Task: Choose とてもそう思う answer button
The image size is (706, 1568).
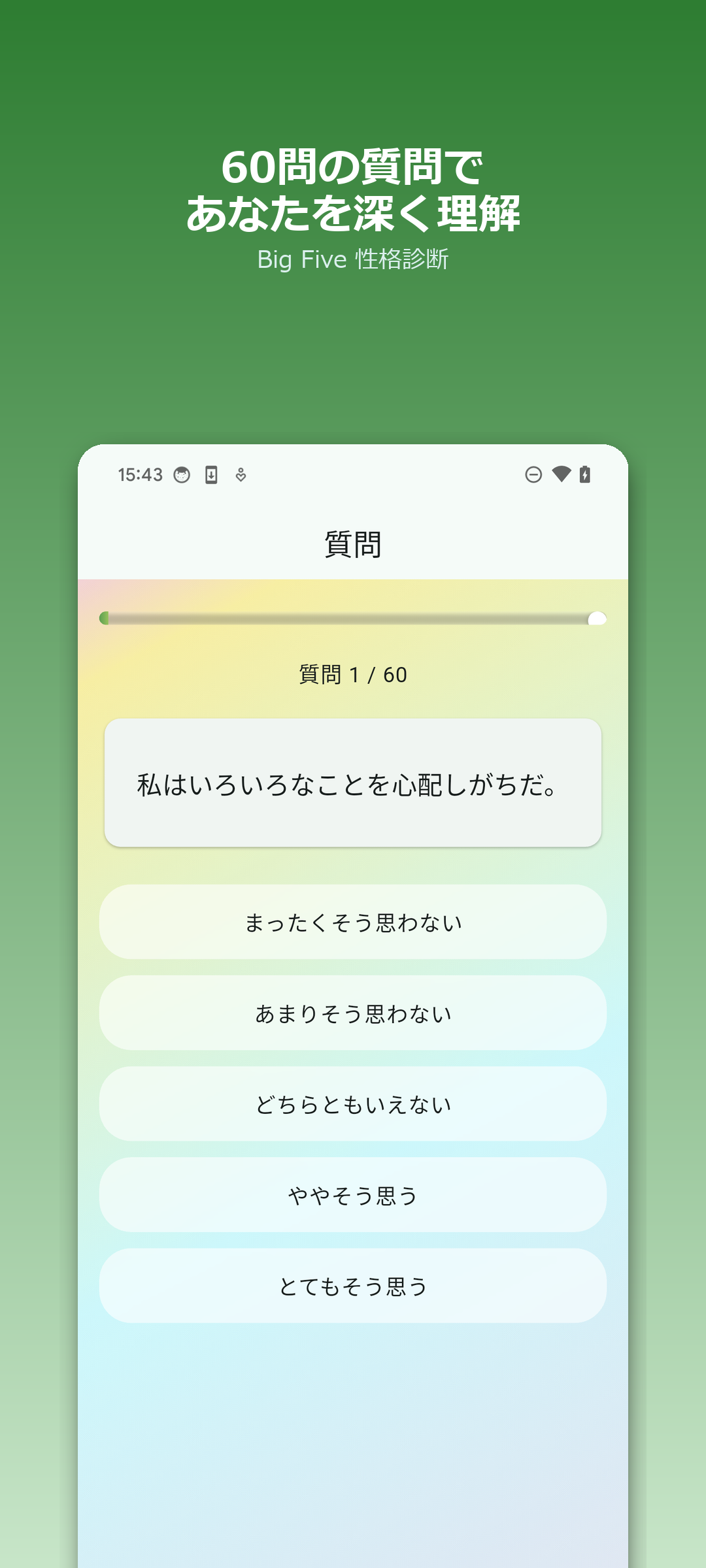Action: [x=353, y=1286]
